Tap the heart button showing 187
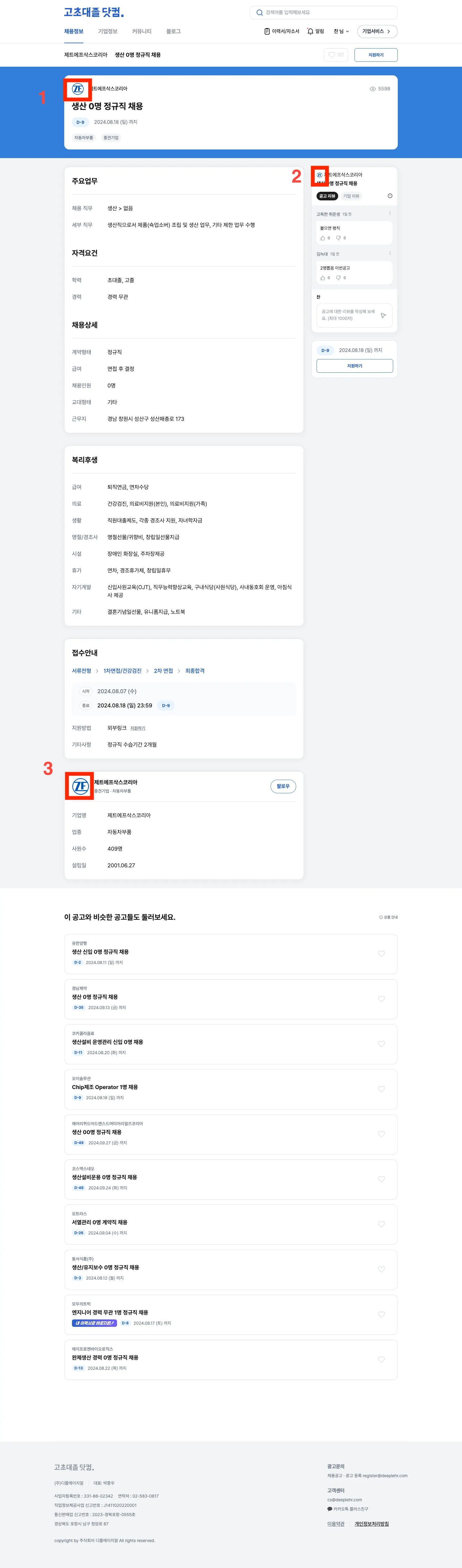This screenshot has height=1568, width=462. click(x=335, y=55)
